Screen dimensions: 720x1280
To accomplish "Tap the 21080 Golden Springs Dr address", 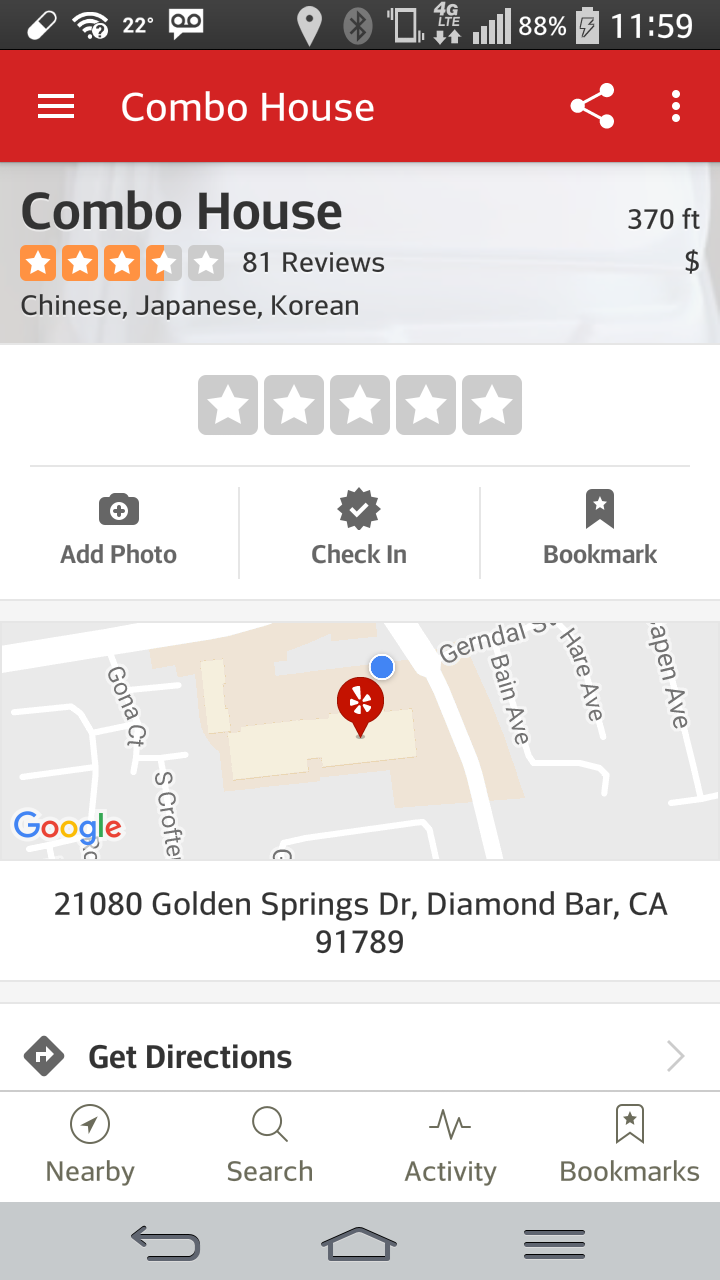I will click(360, 922).
